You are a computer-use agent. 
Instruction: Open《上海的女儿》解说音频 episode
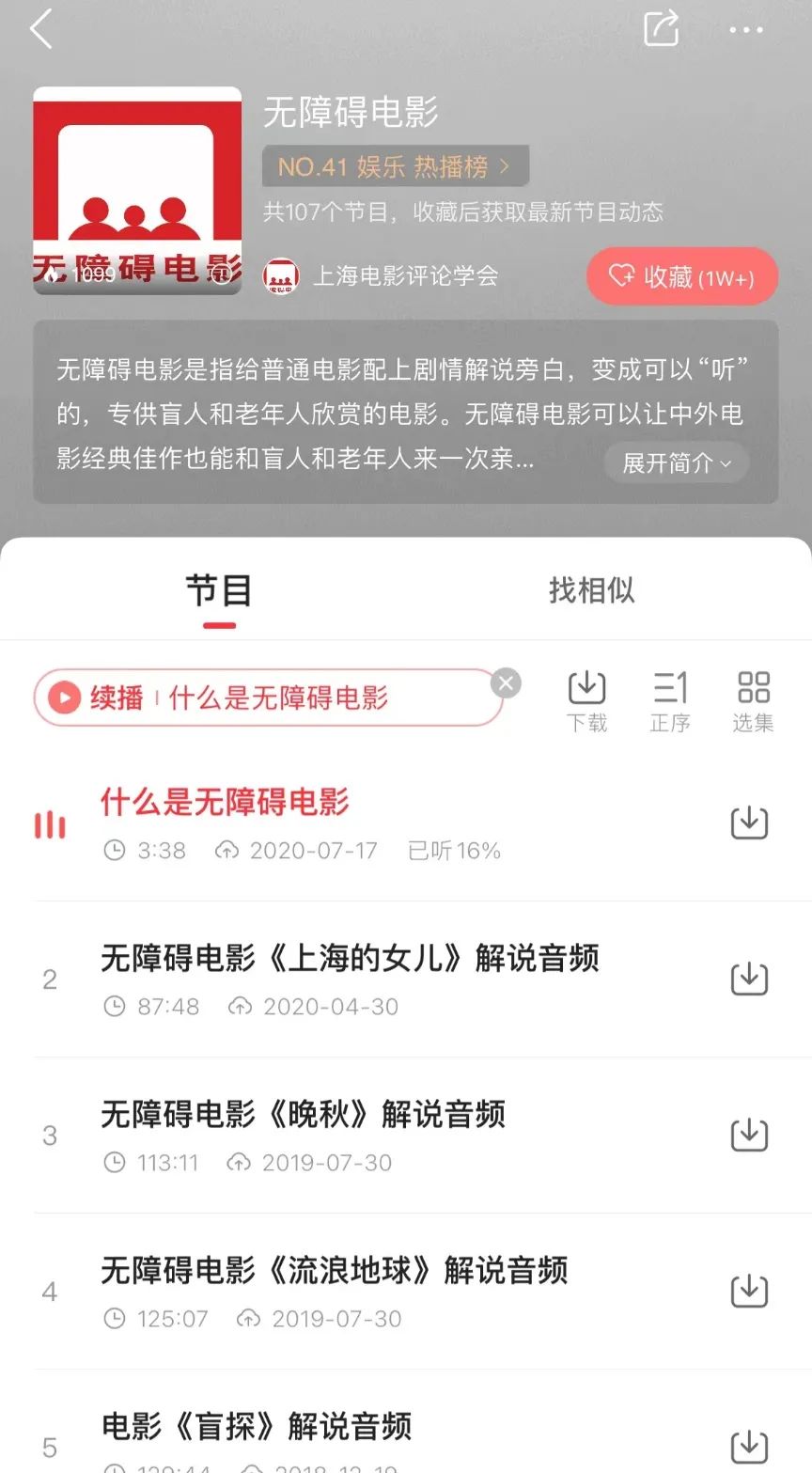350,959
